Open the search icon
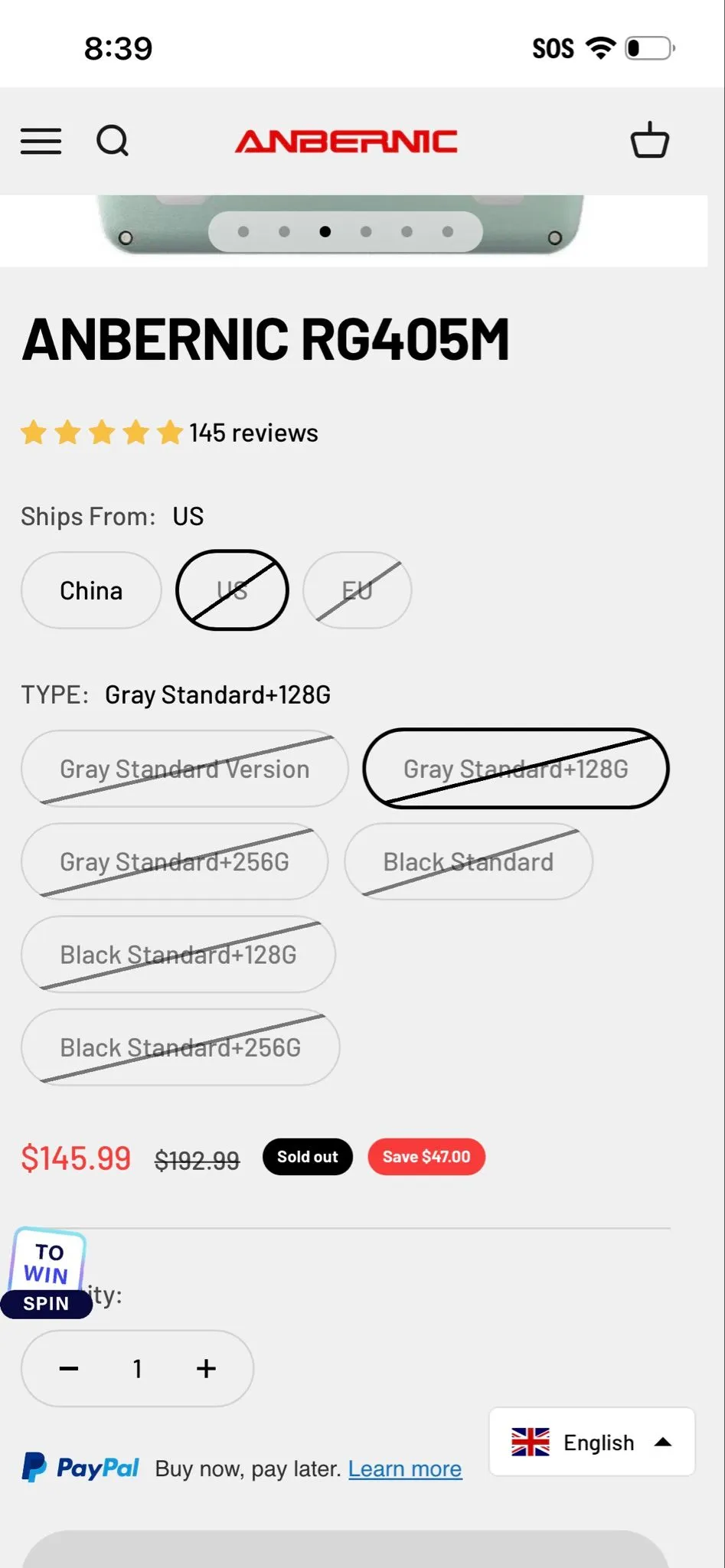Screen dimensions: 725x1568 pyautogui.click(x=113, y=141)
